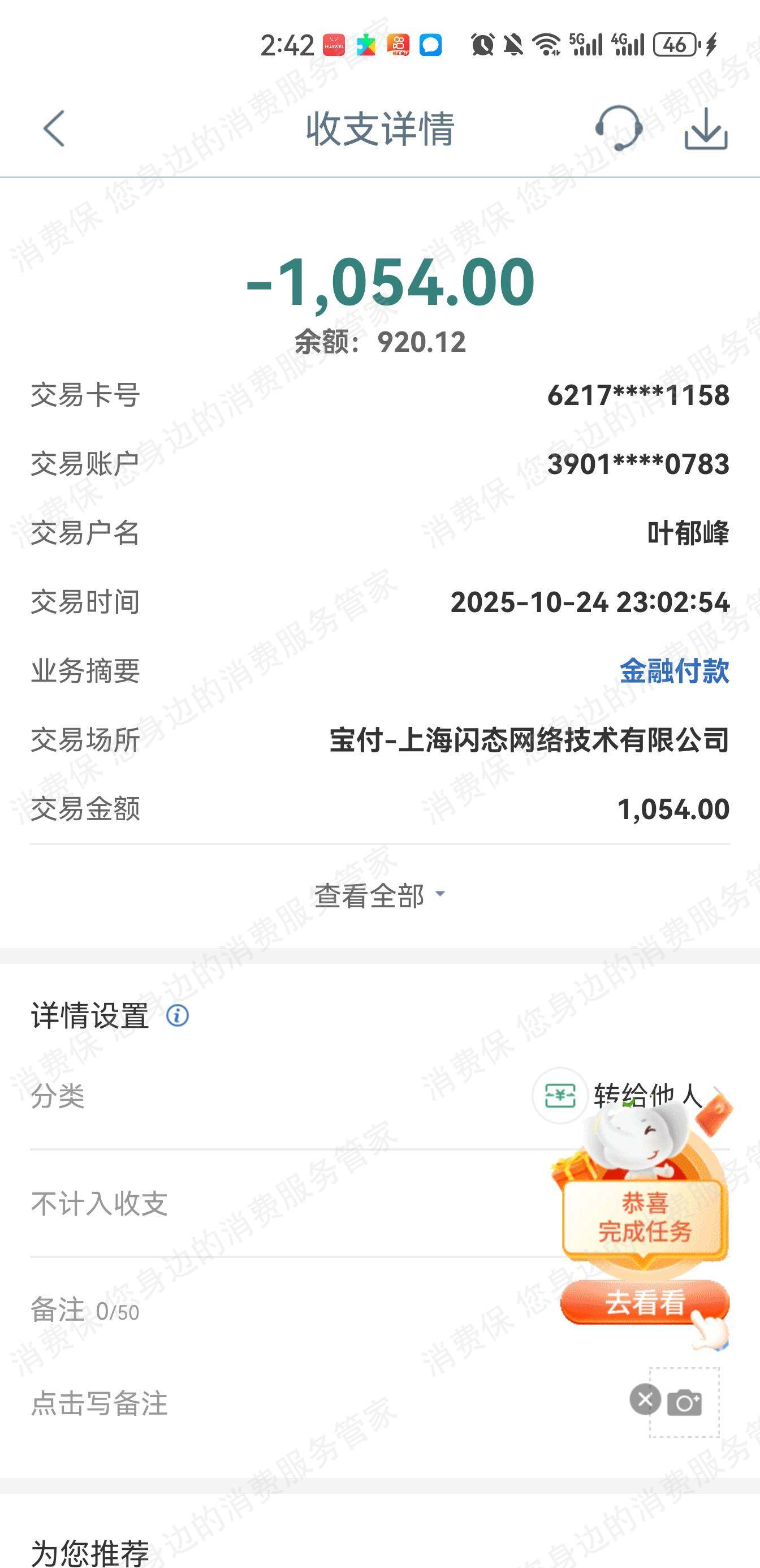Tap the download icon to save the record
This screenshot has height=1568, width=760.
coord(707,129)
